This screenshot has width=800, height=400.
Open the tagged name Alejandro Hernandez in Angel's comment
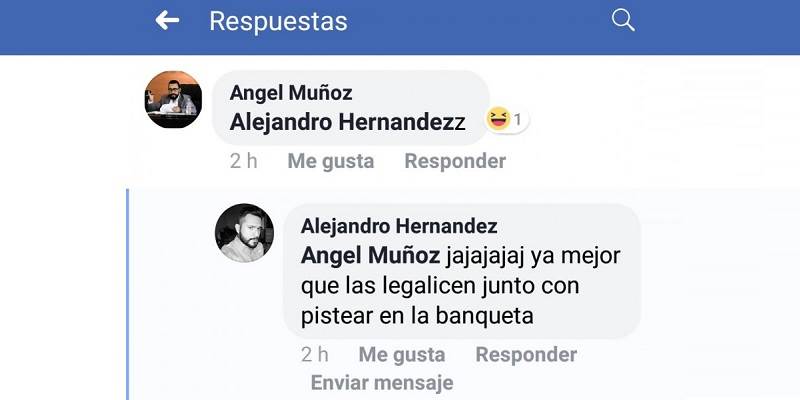pyautogui.click(x=347, y=122)
